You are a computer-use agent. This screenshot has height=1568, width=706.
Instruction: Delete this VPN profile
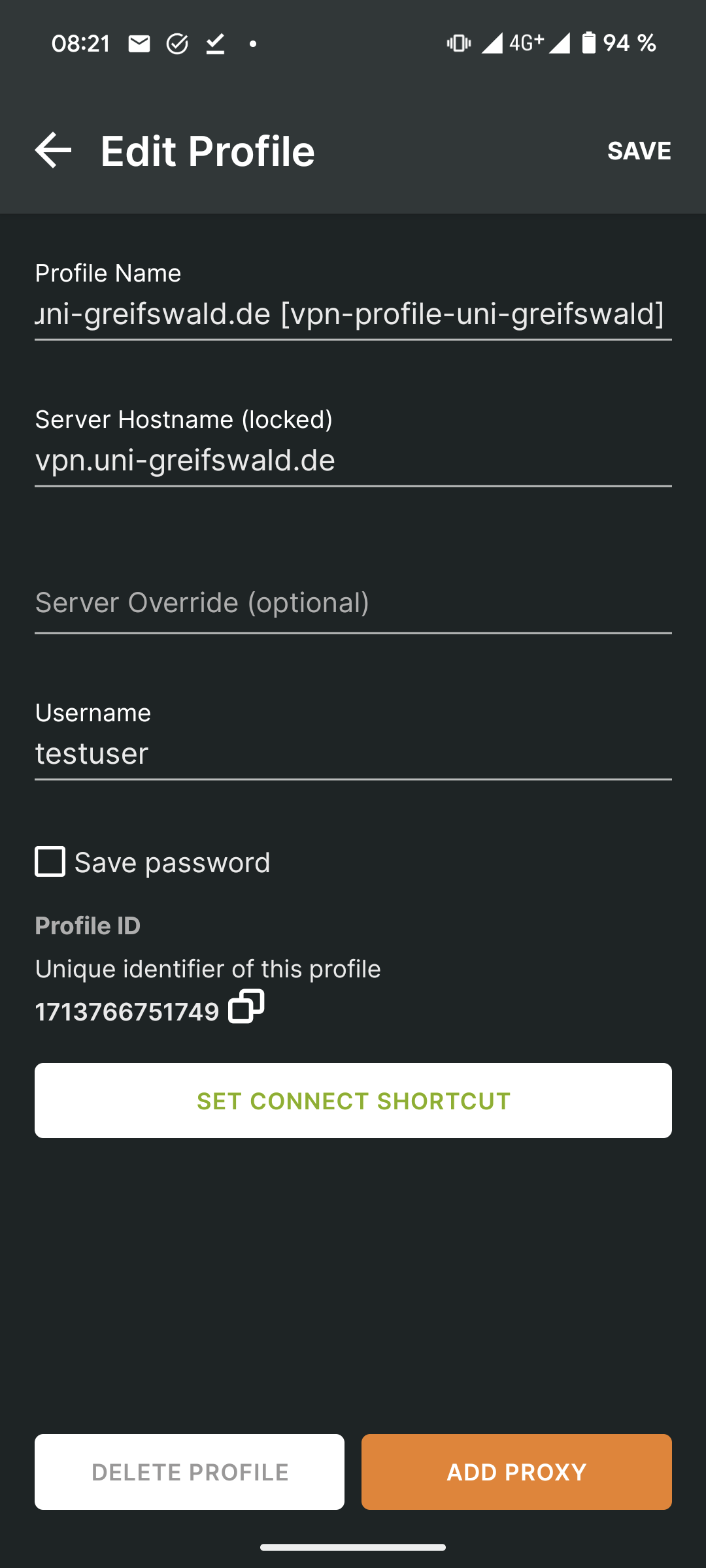click(x=190, y=1472)
